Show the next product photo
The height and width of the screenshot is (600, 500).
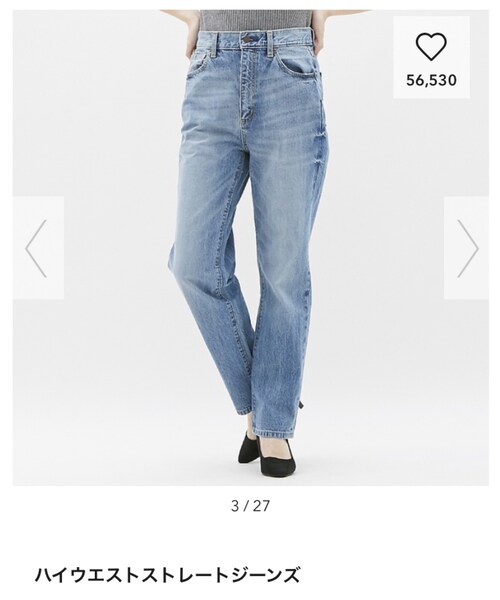point(466,248)
